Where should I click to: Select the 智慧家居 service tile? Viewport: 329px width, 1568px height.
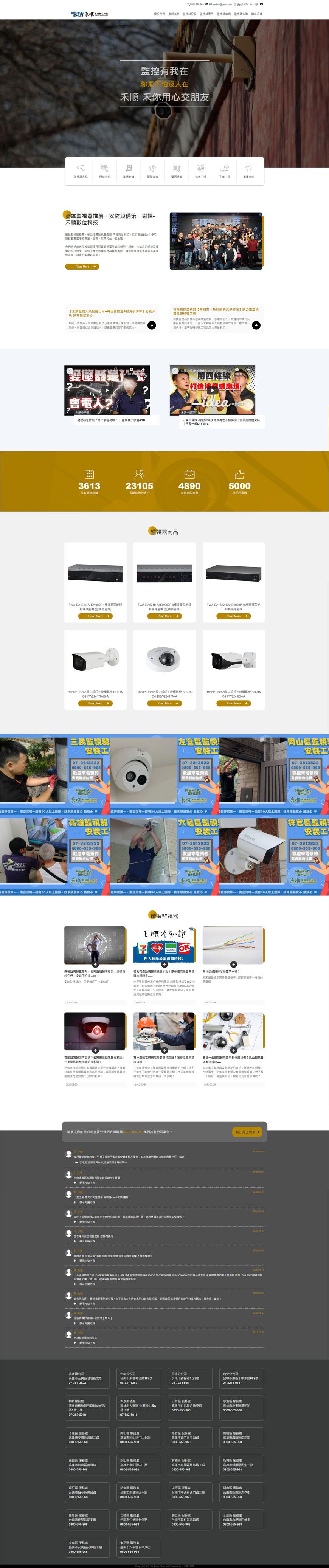[152, 171]
